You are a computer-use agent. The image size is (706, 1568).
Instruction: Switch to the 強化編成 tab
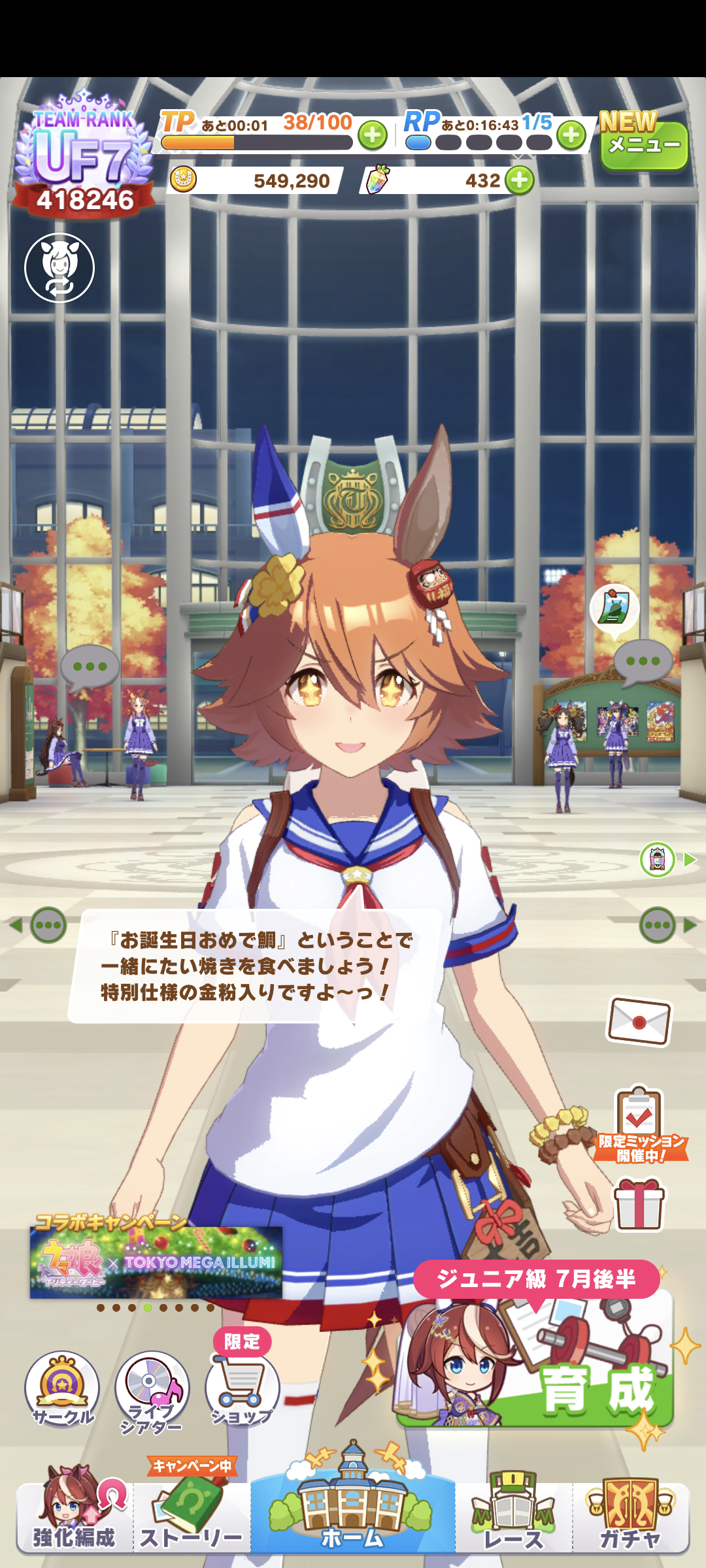pos(74,1516)
